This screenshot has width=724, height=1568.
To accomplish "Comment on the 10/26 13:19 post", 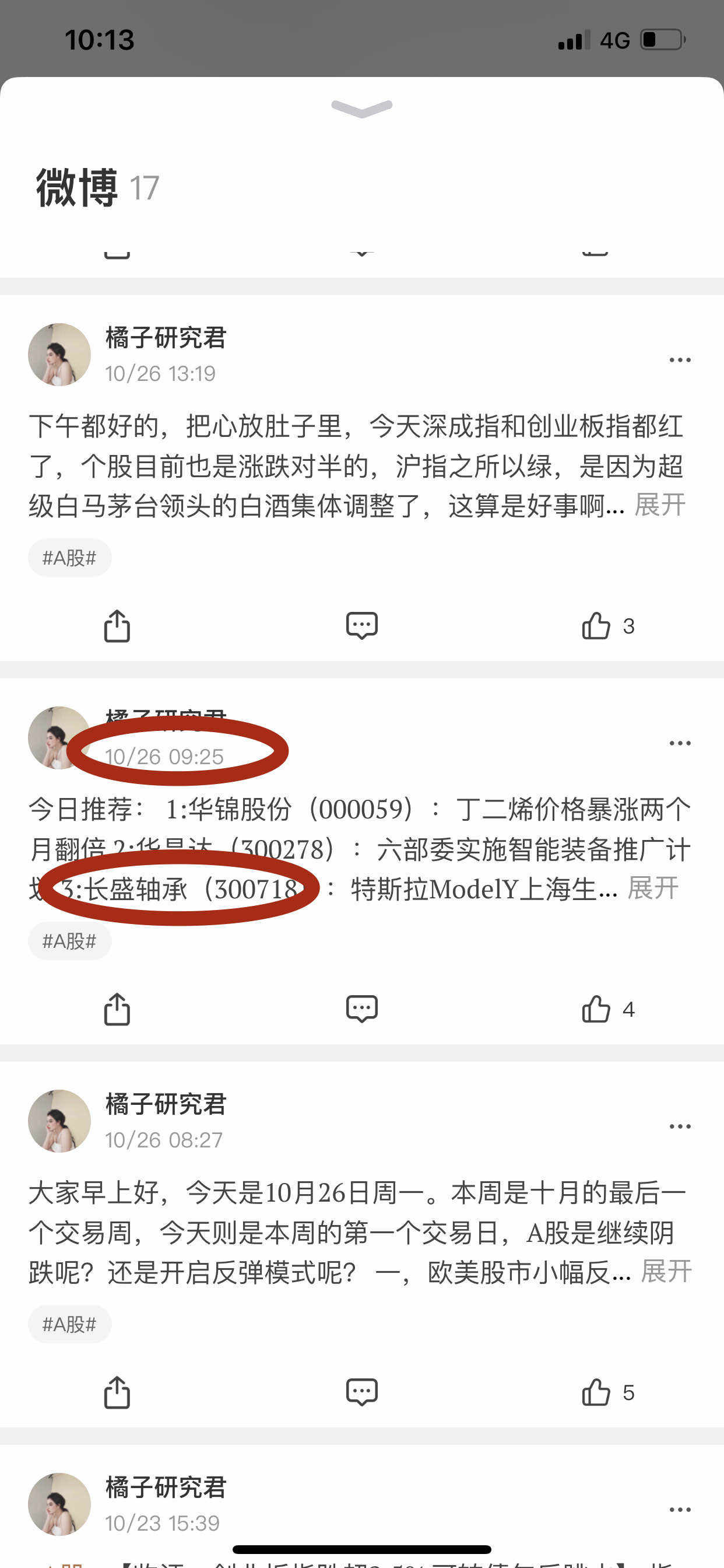I will point(361,626).
